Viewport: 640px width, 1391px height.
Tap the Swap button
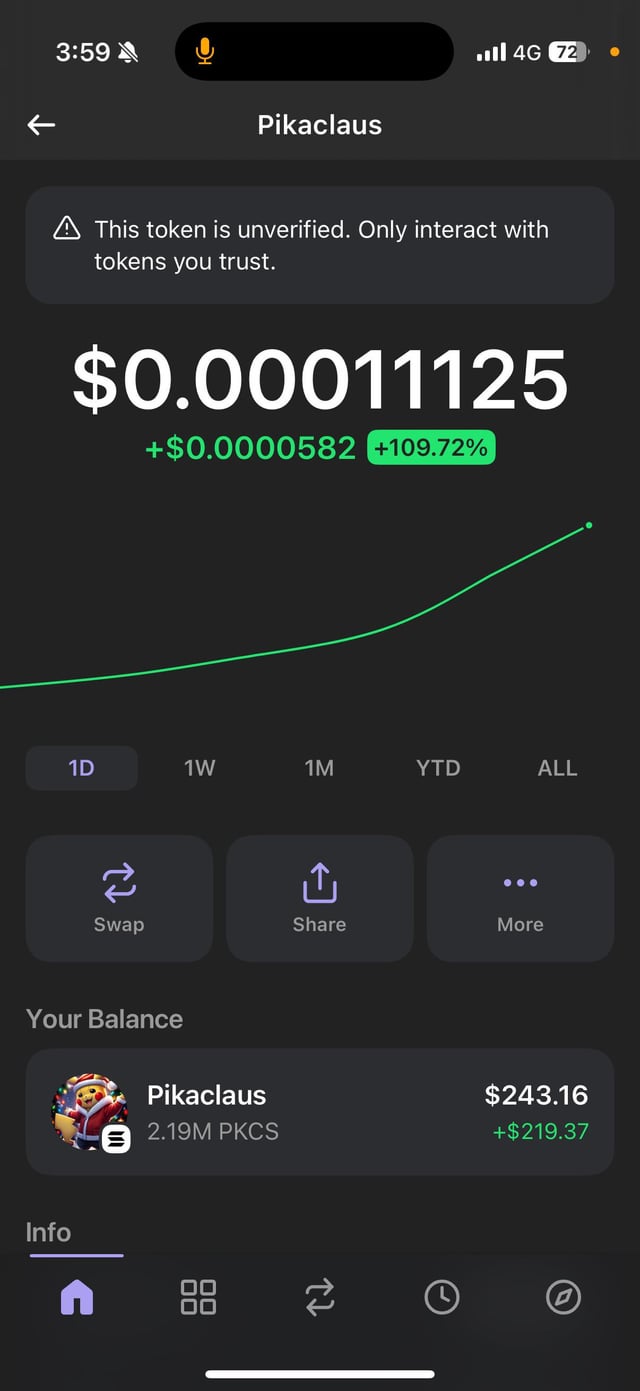(x=119, y=898)
